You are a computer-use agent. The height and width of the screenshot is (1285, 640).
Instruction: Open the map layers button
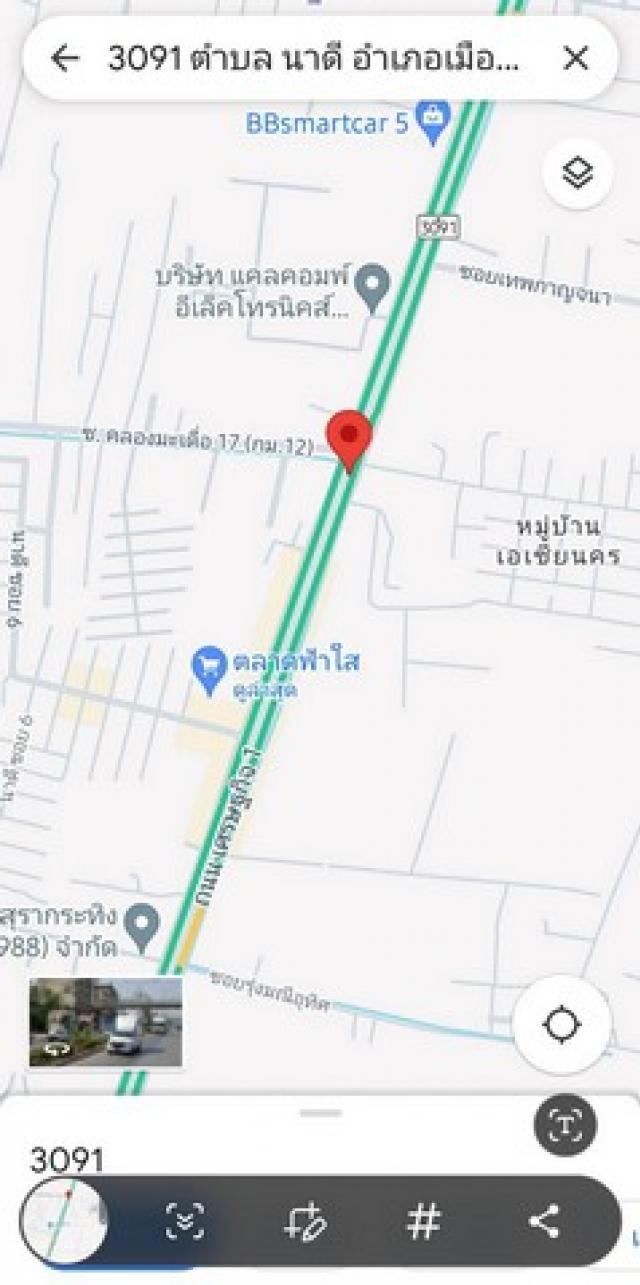(577, 174)
